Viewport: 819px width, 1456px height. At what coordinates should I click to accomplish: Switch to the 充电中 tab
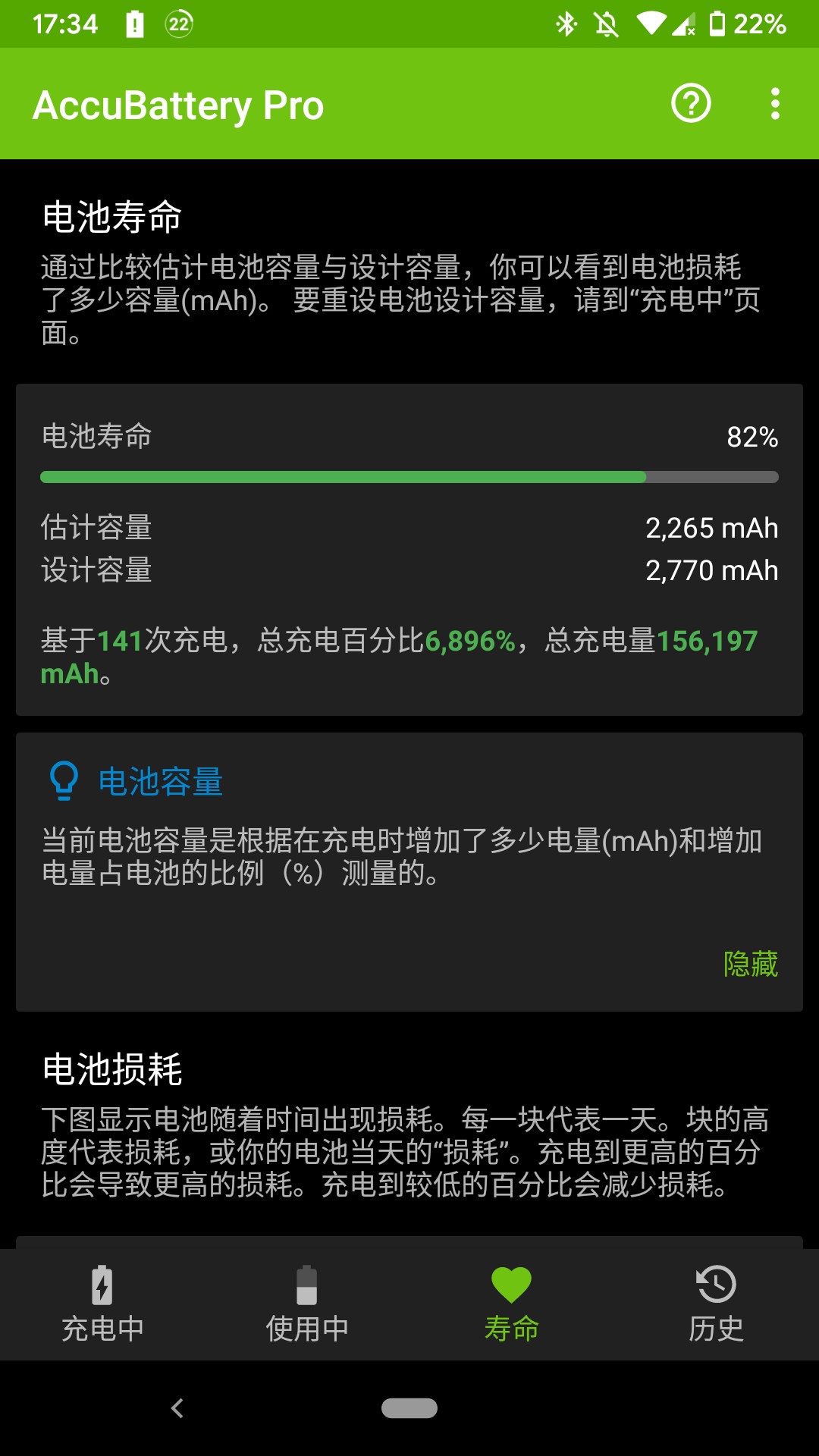click(102, 1304)
